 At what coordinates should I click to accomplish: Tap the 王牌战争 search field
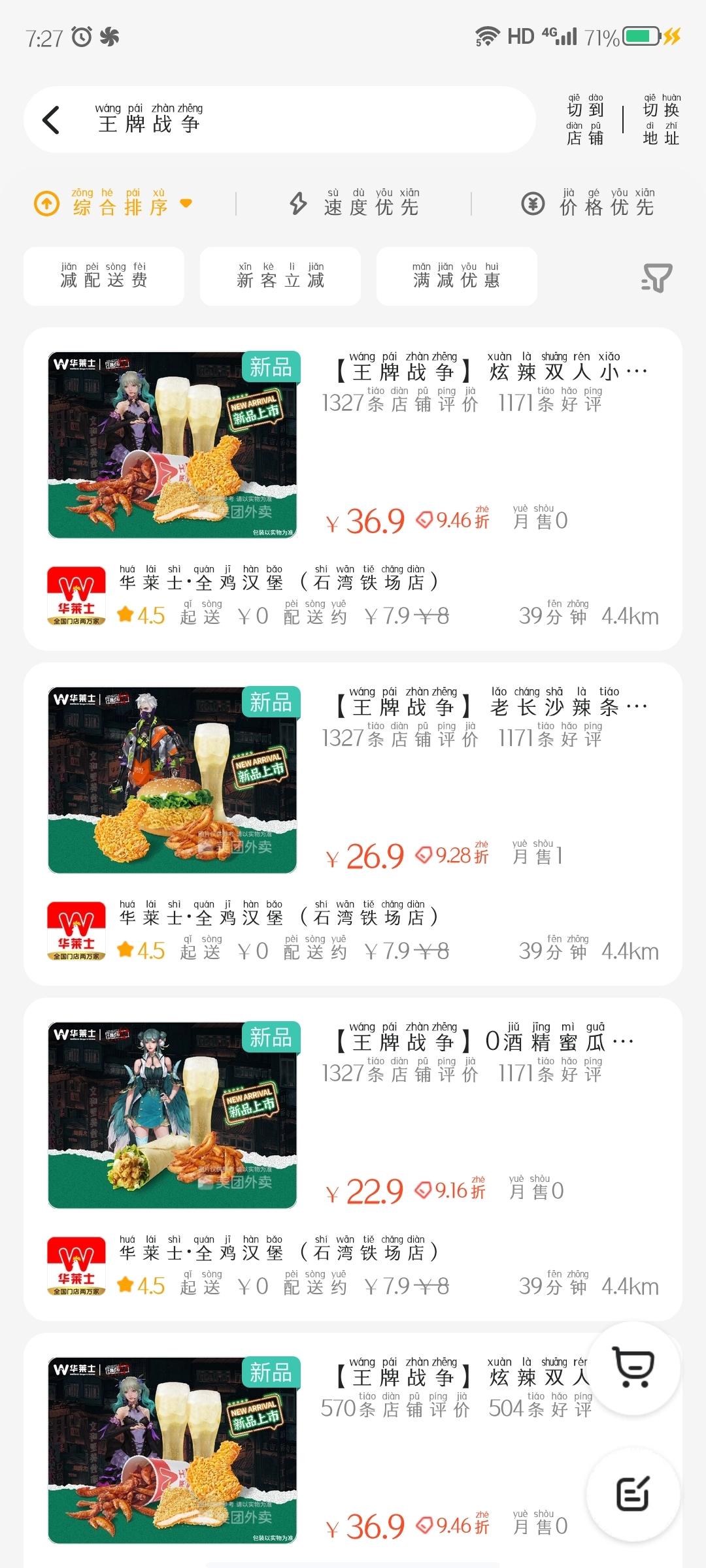pyautogui.click(x=280, y=120)
